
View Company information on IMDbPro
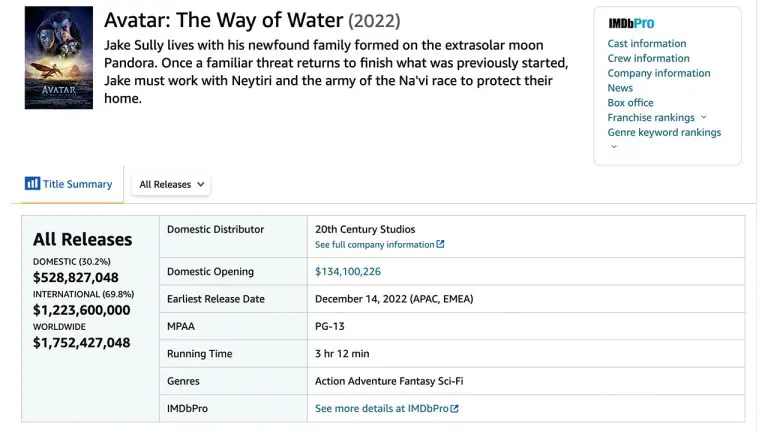[x=658, y=73]
